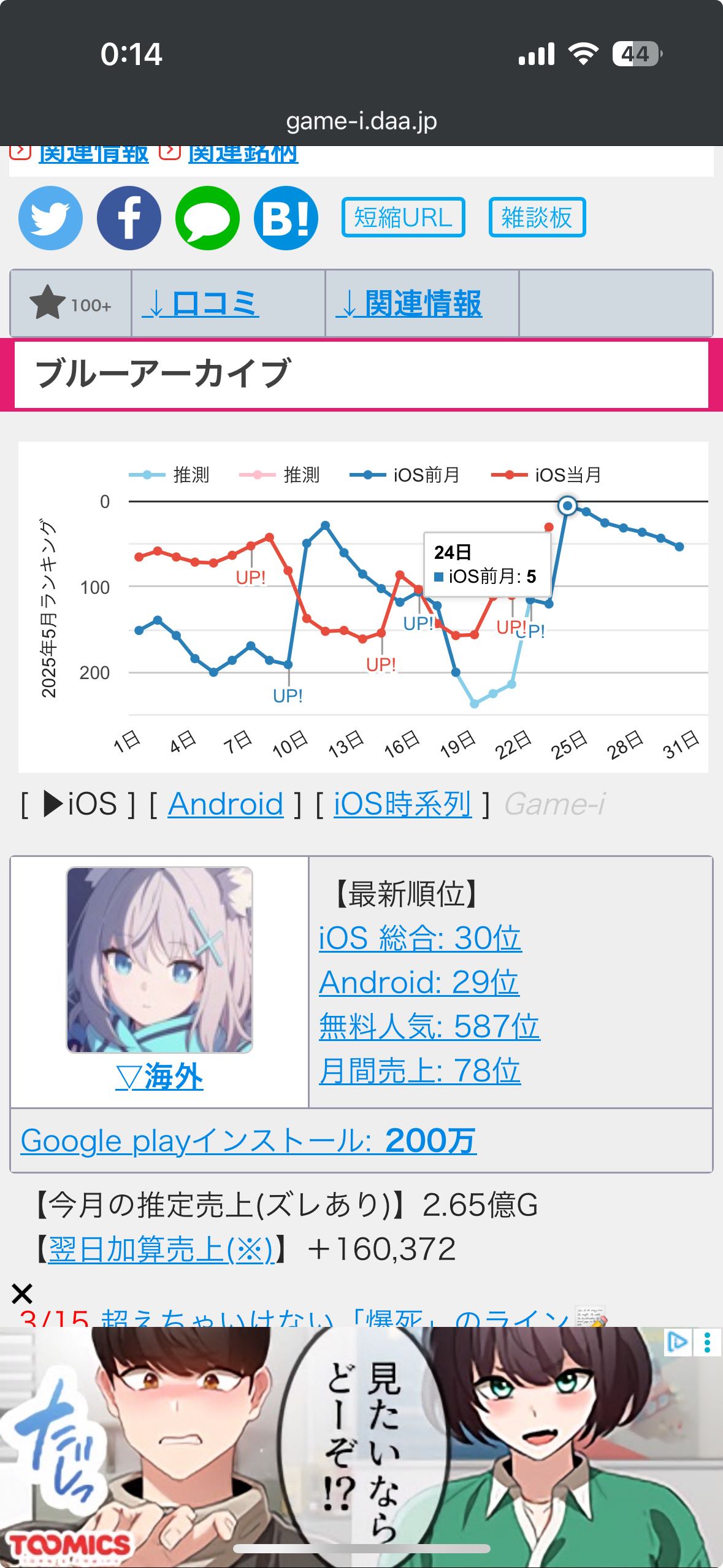
Task: Switch the chart to Android
Action: coord(225,804)
